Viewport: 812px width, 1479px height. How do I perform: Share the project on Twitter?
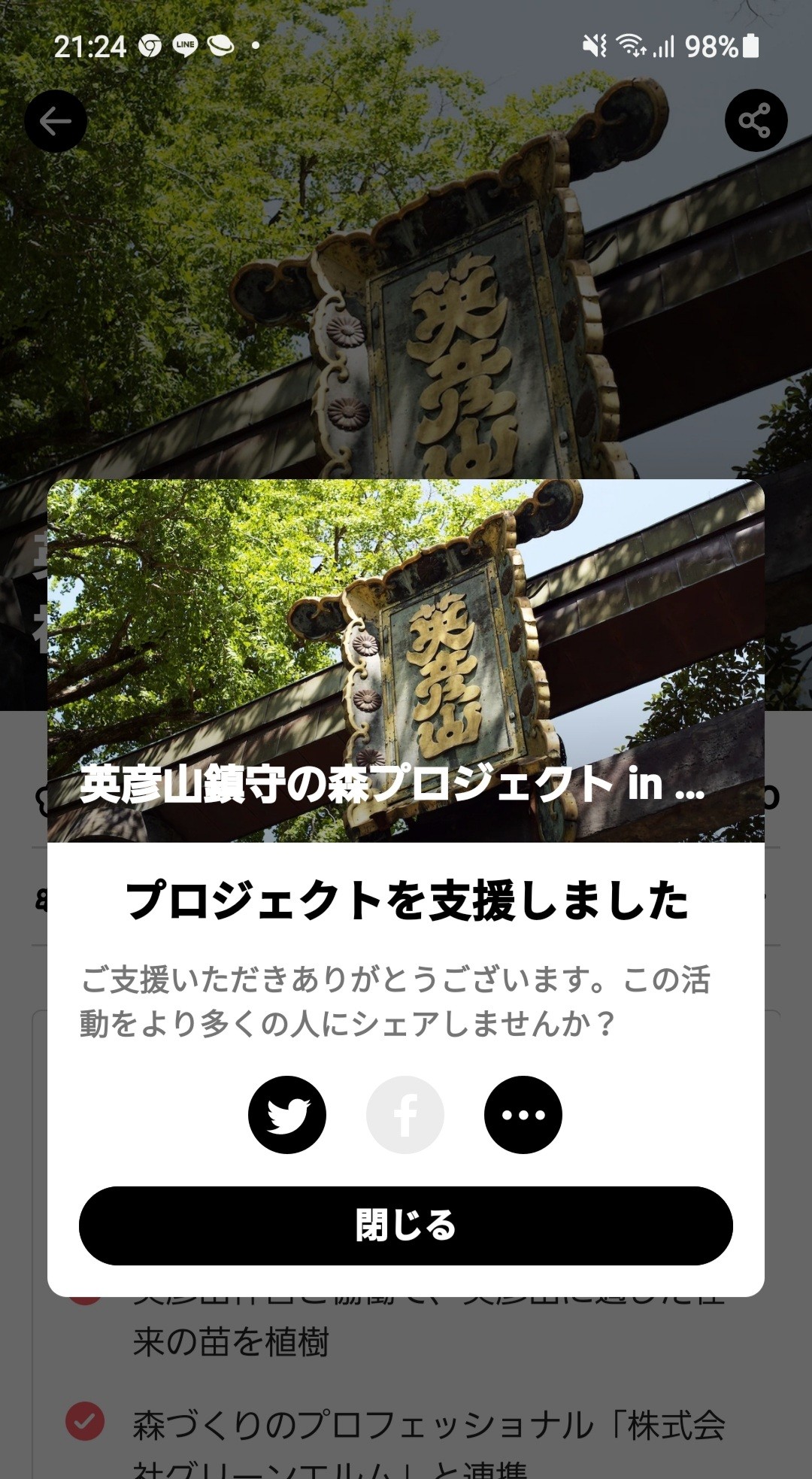(289, 1113)
